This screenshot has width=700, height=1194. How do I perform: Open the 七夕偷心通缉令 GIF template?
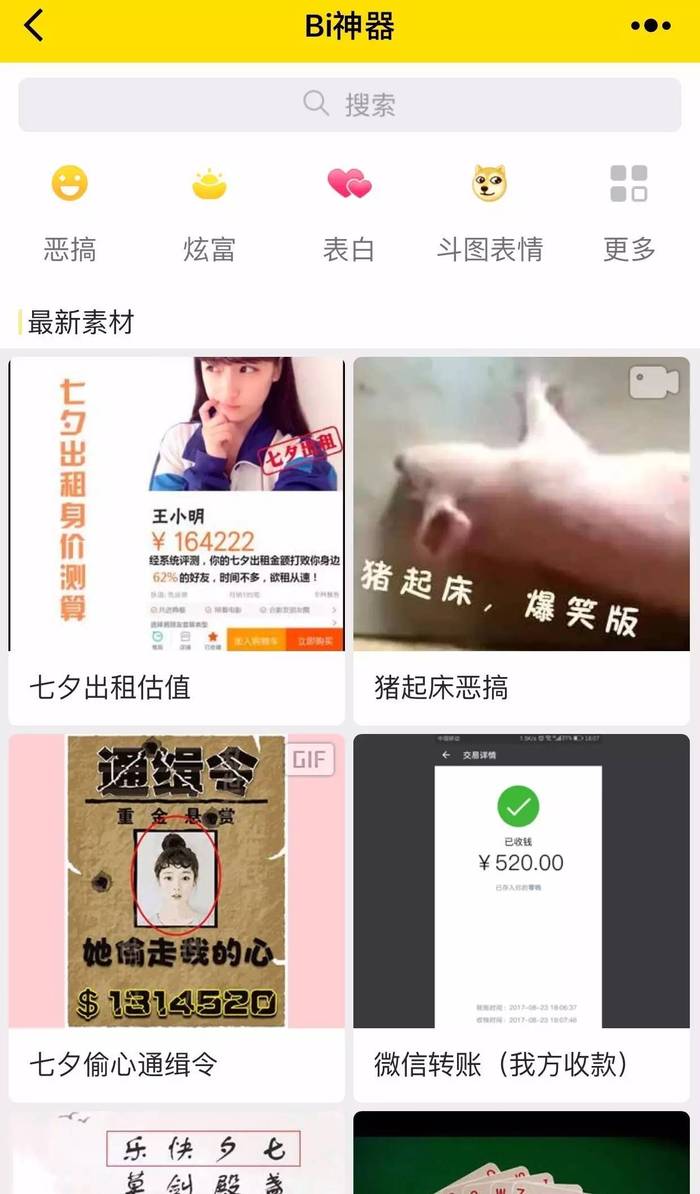tap(176, 917)
